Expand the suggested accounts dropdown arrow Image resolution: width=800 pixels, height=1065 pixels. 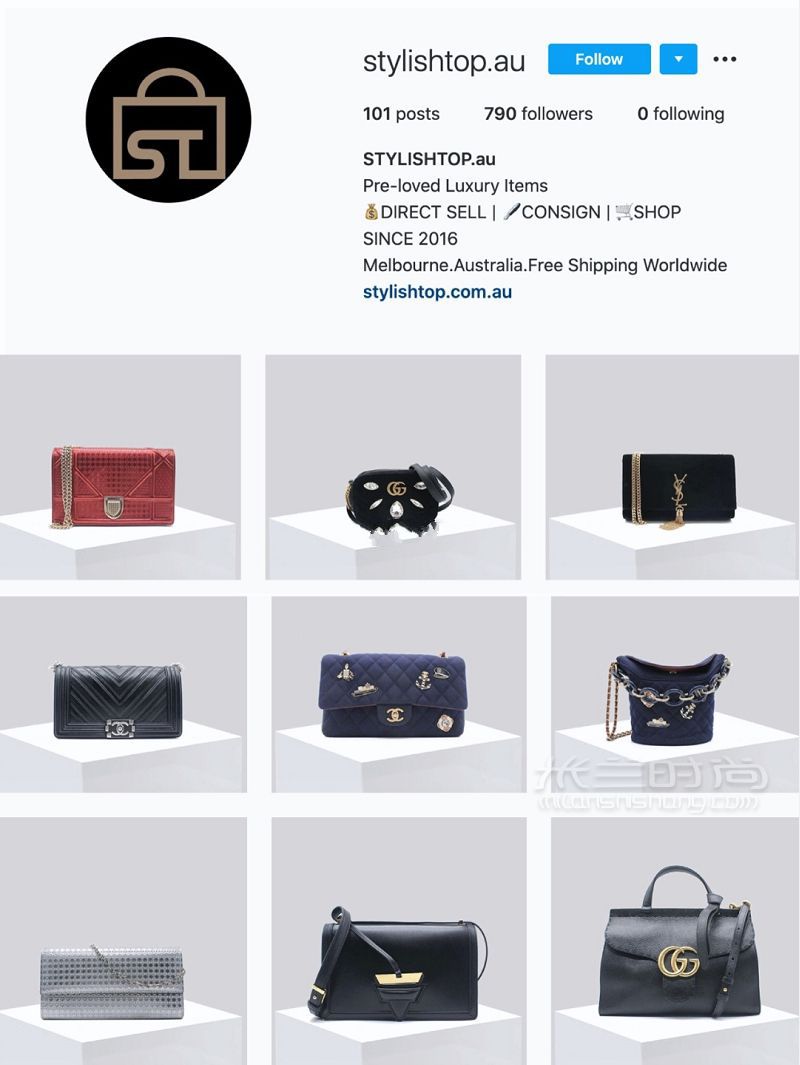pyautogui.click(x=678, y=59)
